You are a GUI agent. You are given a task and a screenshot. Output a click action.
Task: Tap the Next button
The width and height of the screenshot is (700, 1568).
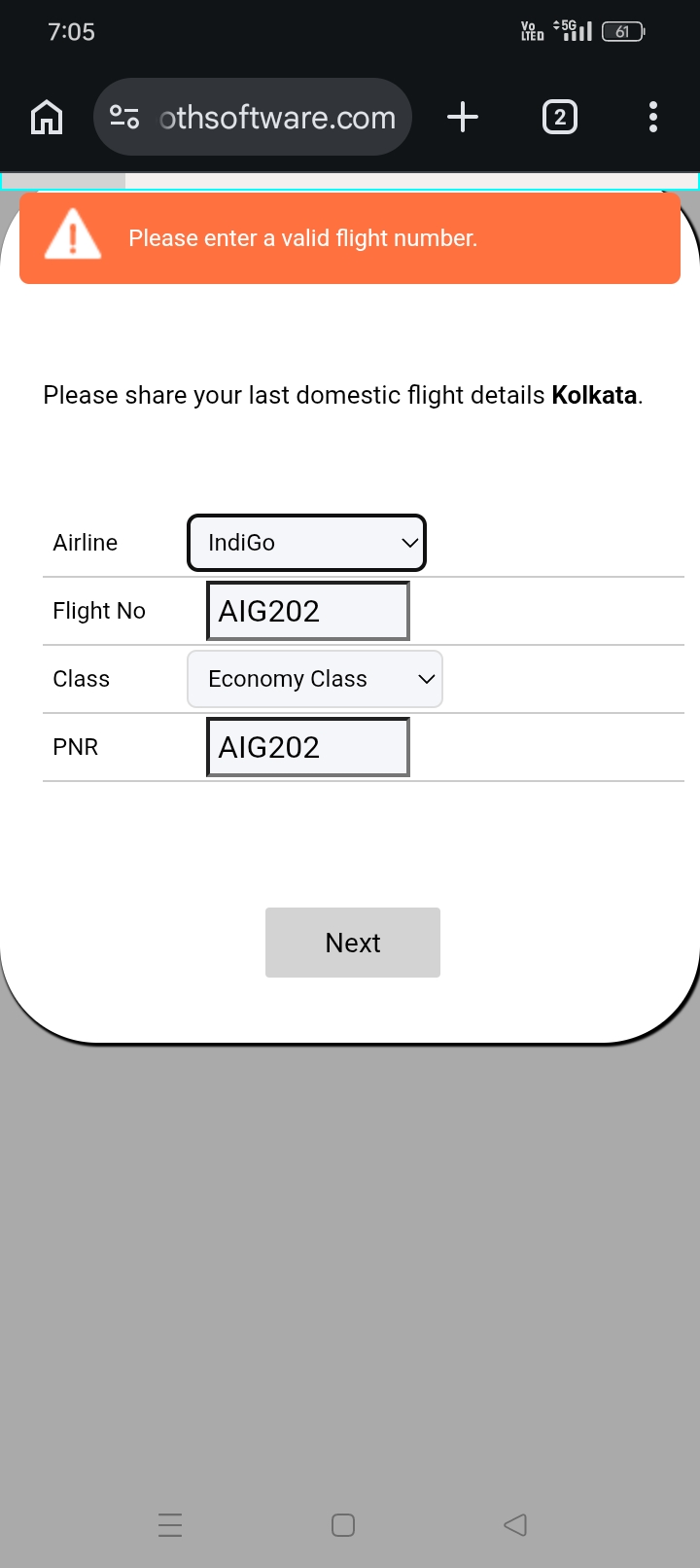click(x=353, y=943)
